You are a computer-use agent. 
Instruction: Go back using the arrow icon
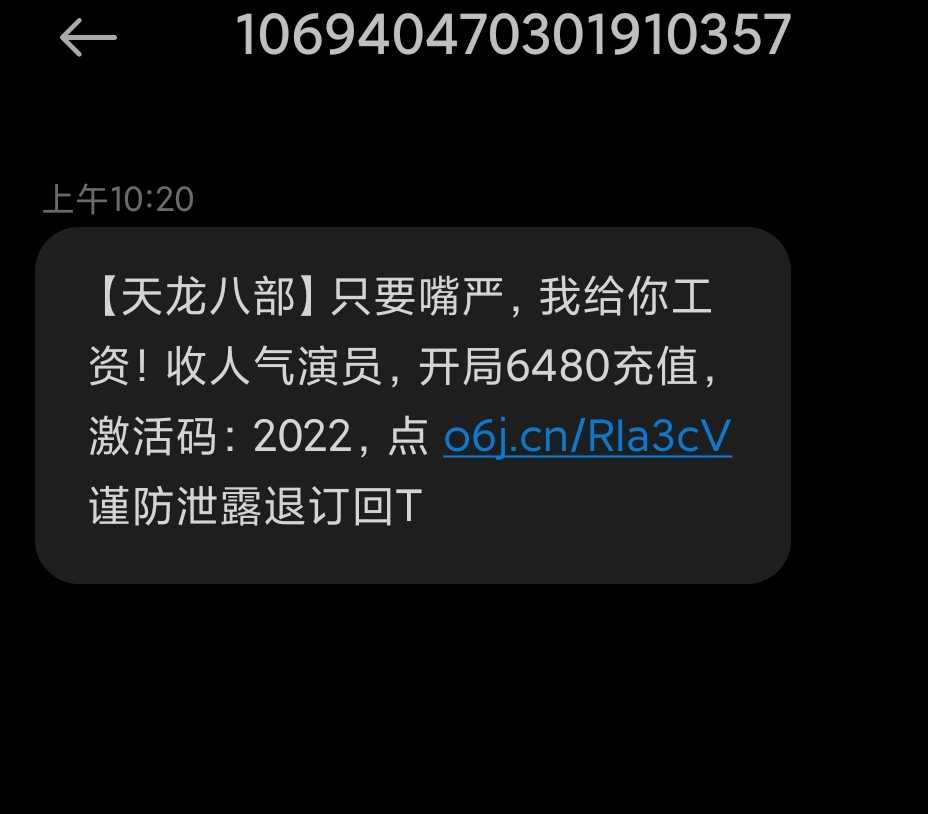pyautogui.click(x=88, y=38)
